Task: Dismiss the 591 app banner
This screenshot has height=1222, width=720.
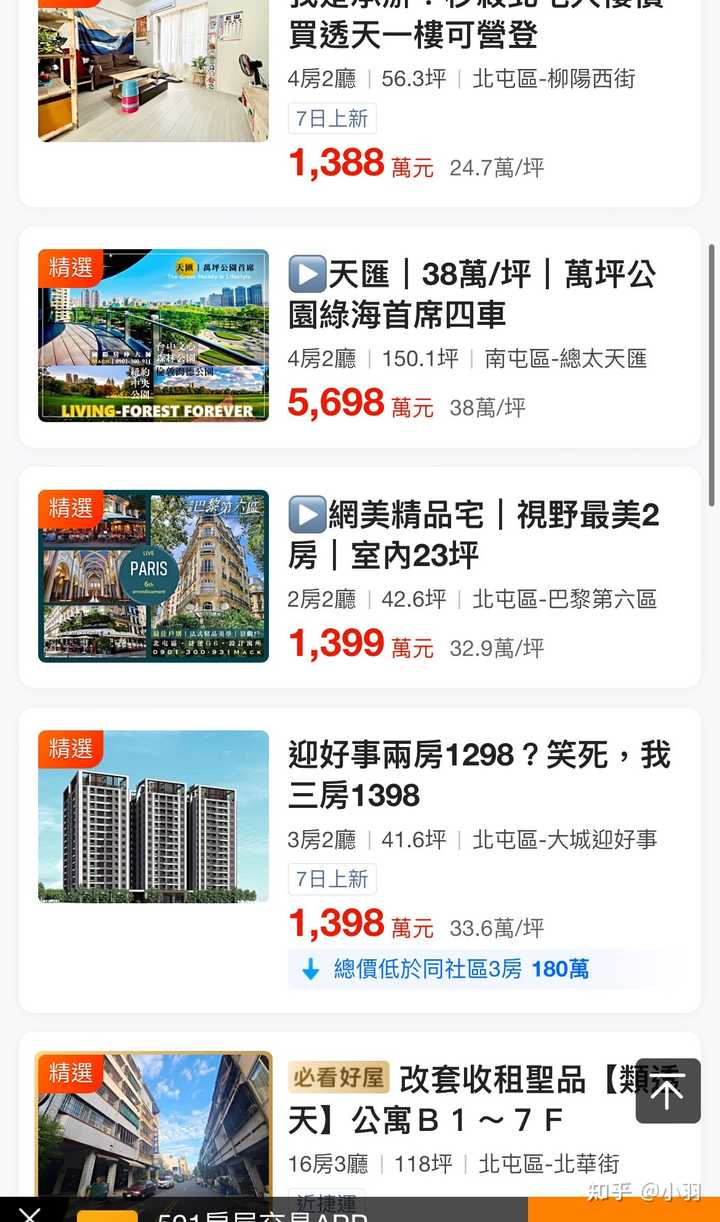Action: tap(30, 1212)
